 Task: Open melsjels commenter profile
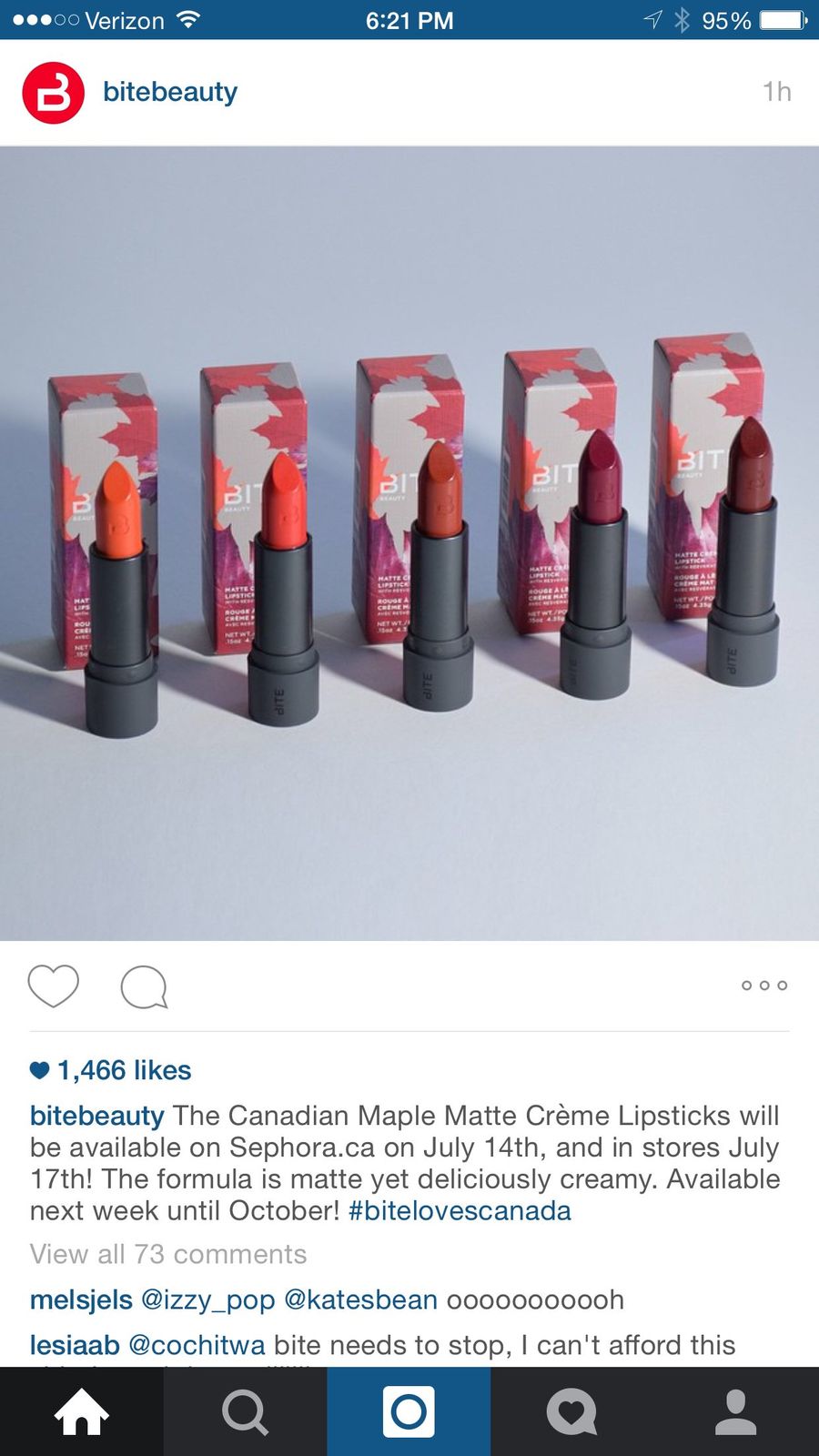(81, 1299)
